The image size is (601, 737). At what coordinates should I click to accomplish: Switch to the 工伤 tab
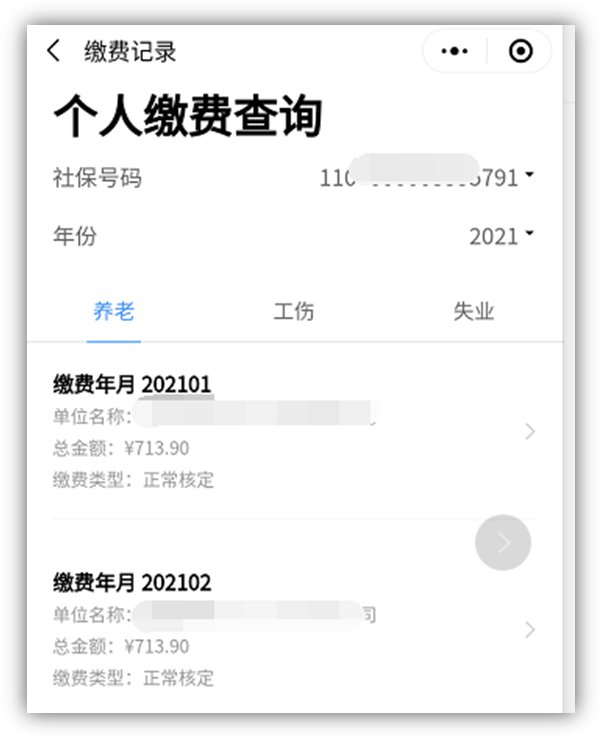[x=293, y=311]
